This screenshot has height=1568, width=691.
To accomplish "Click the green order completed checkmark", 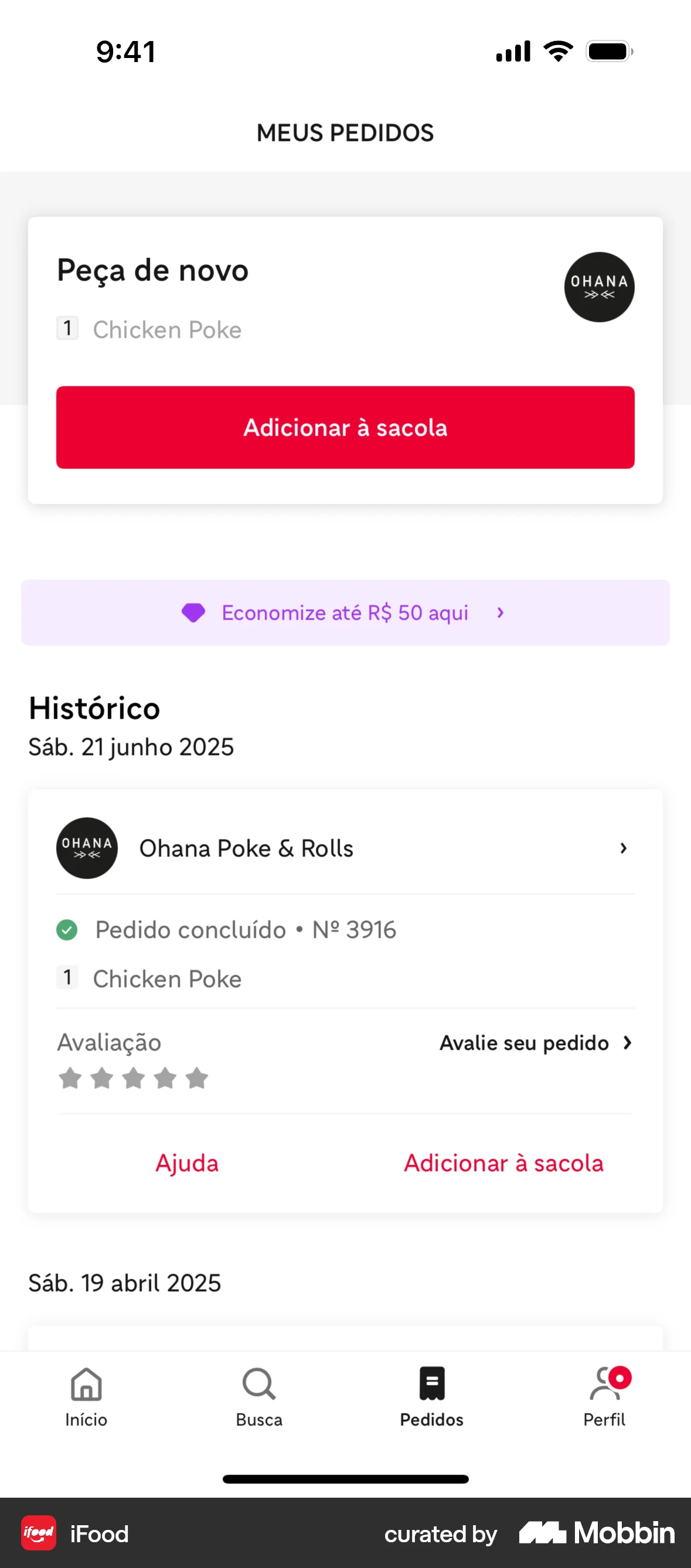I will coord(67,929).
